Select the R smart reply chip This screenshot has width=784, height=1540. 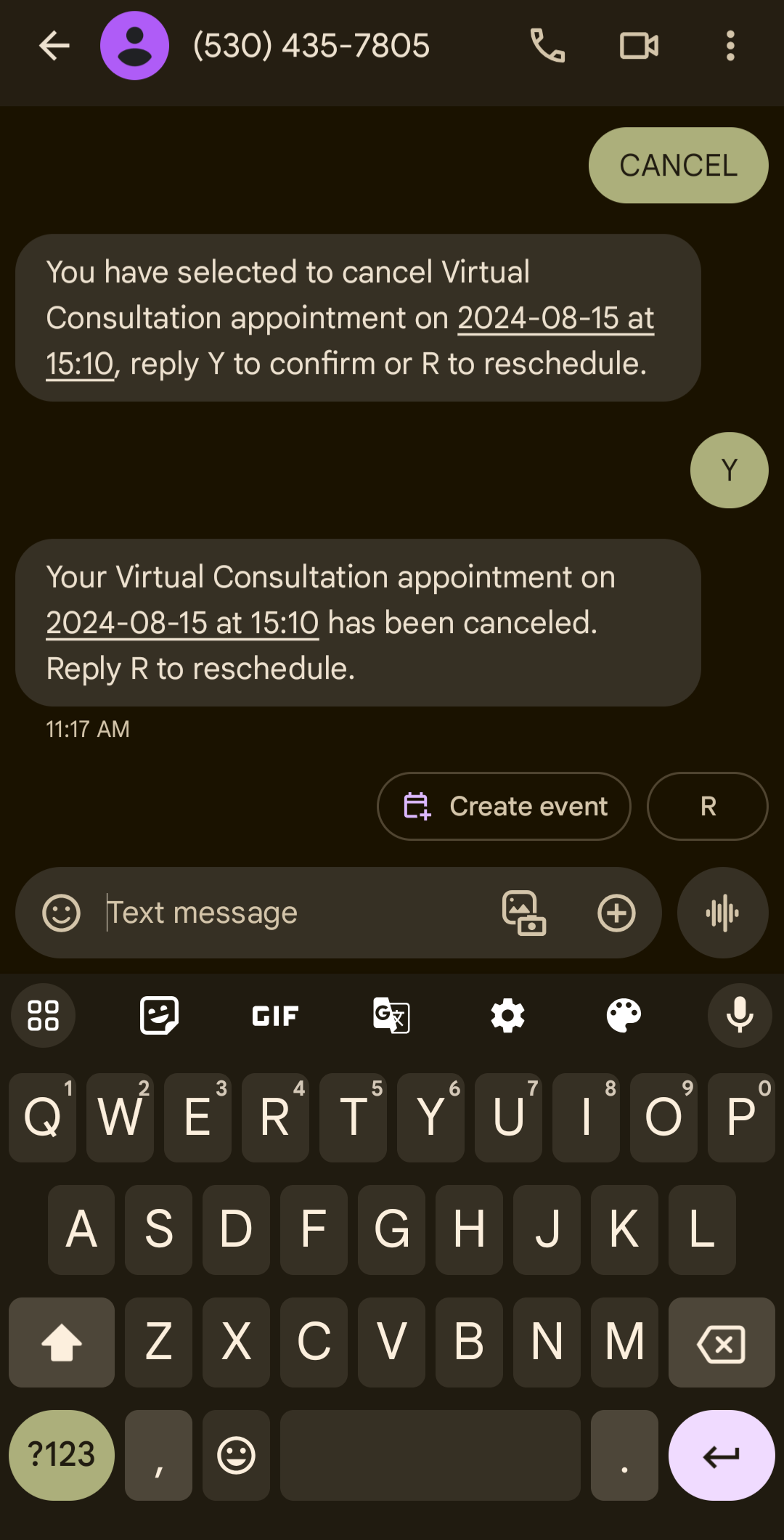707,807
